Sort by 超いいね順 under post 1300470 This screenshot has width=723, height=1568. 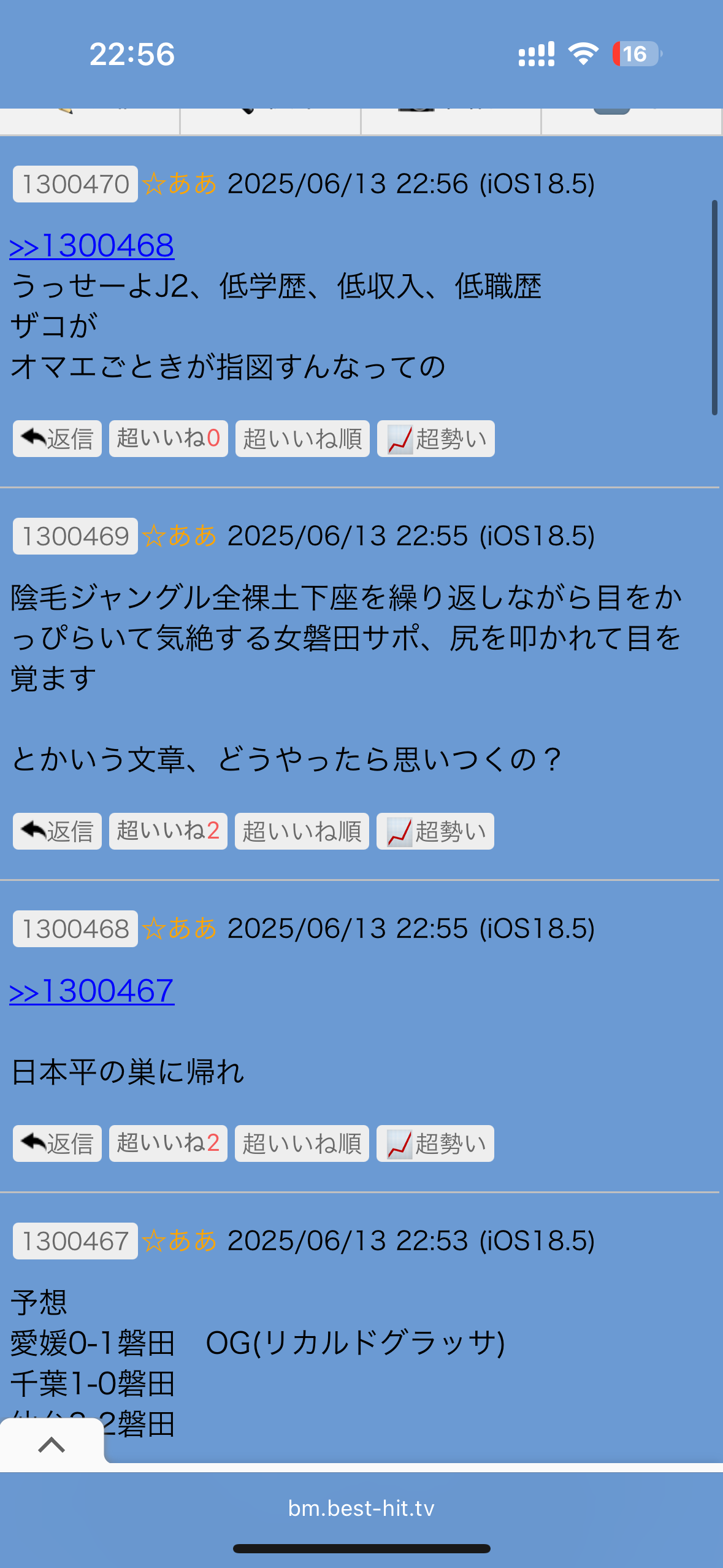(x=302, y=439)
